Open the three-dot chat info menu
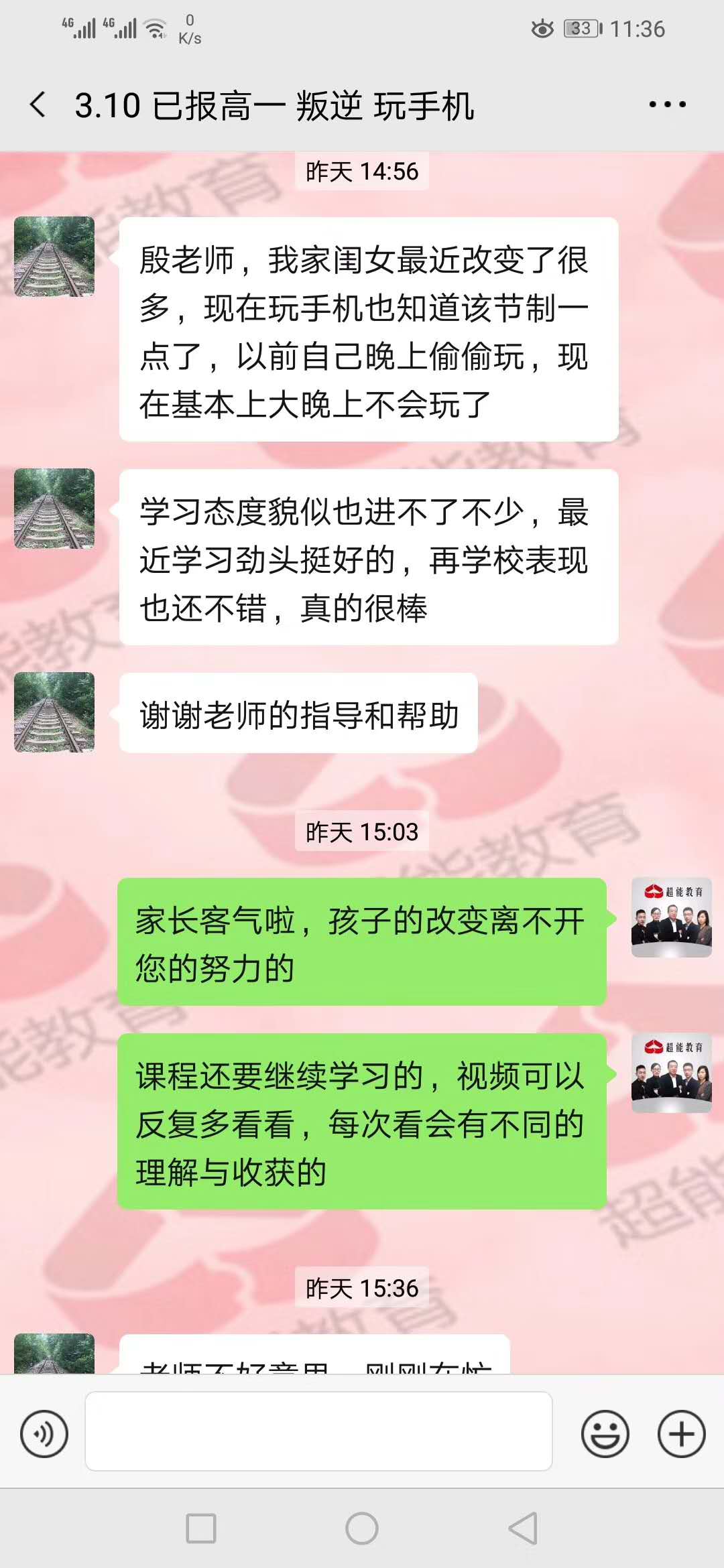 point(667,105)
